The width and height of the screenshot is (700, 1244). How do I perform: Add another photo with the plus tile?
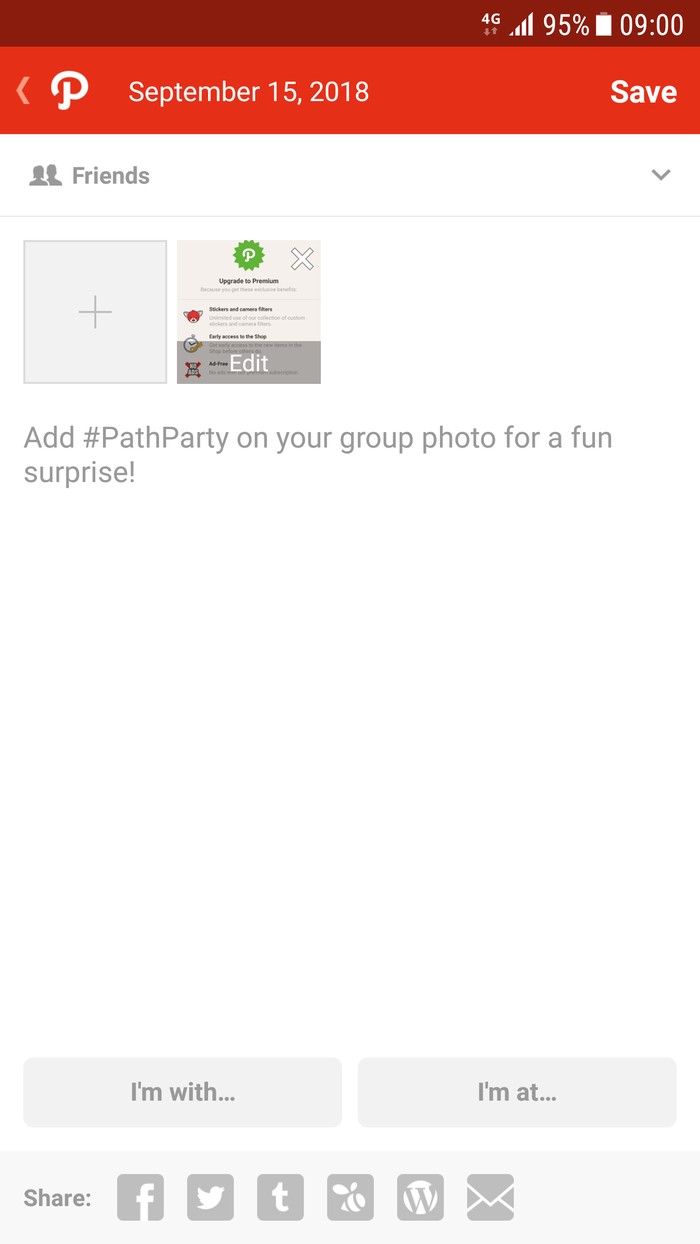[x=95, y=312]
